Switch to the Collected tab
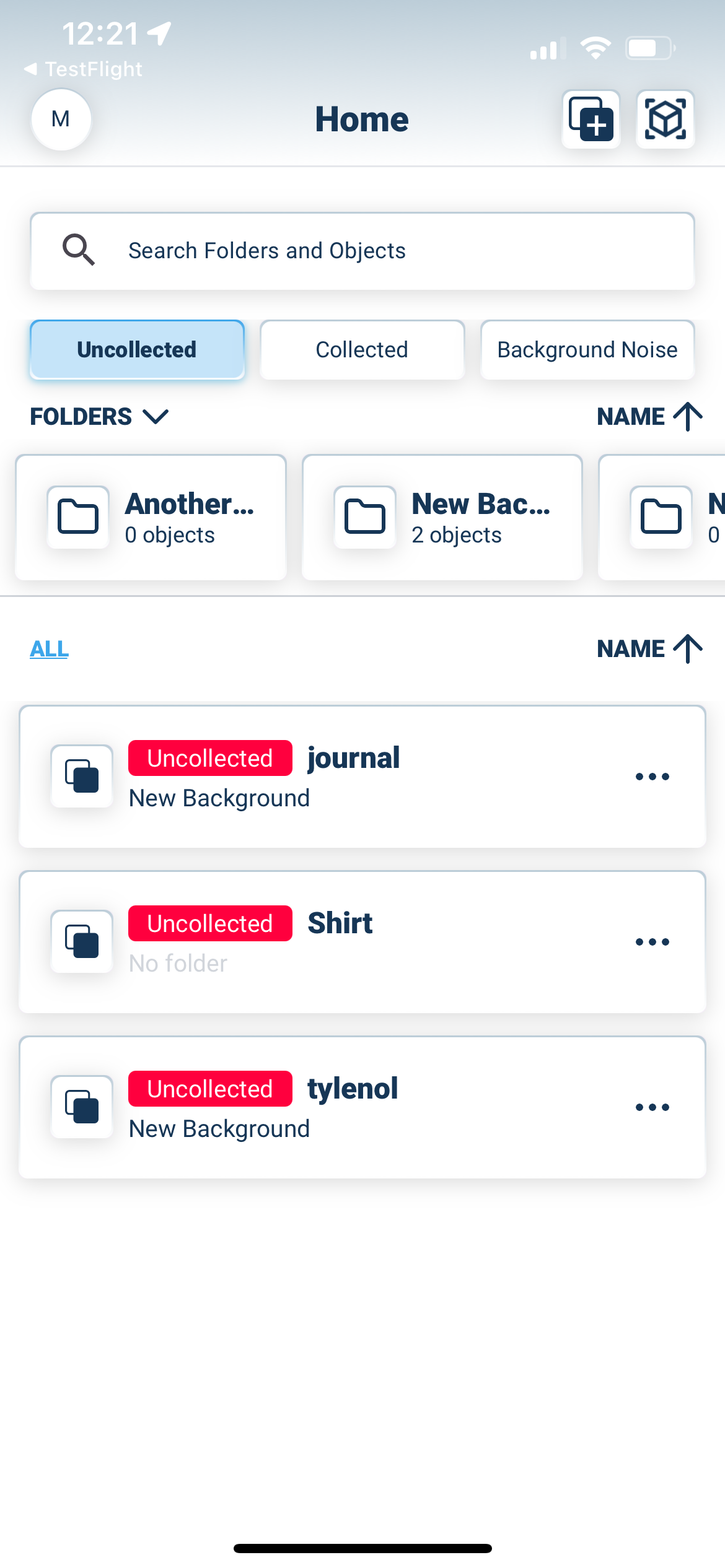This screenshot has width=725, height=1568. pos(362,350)
